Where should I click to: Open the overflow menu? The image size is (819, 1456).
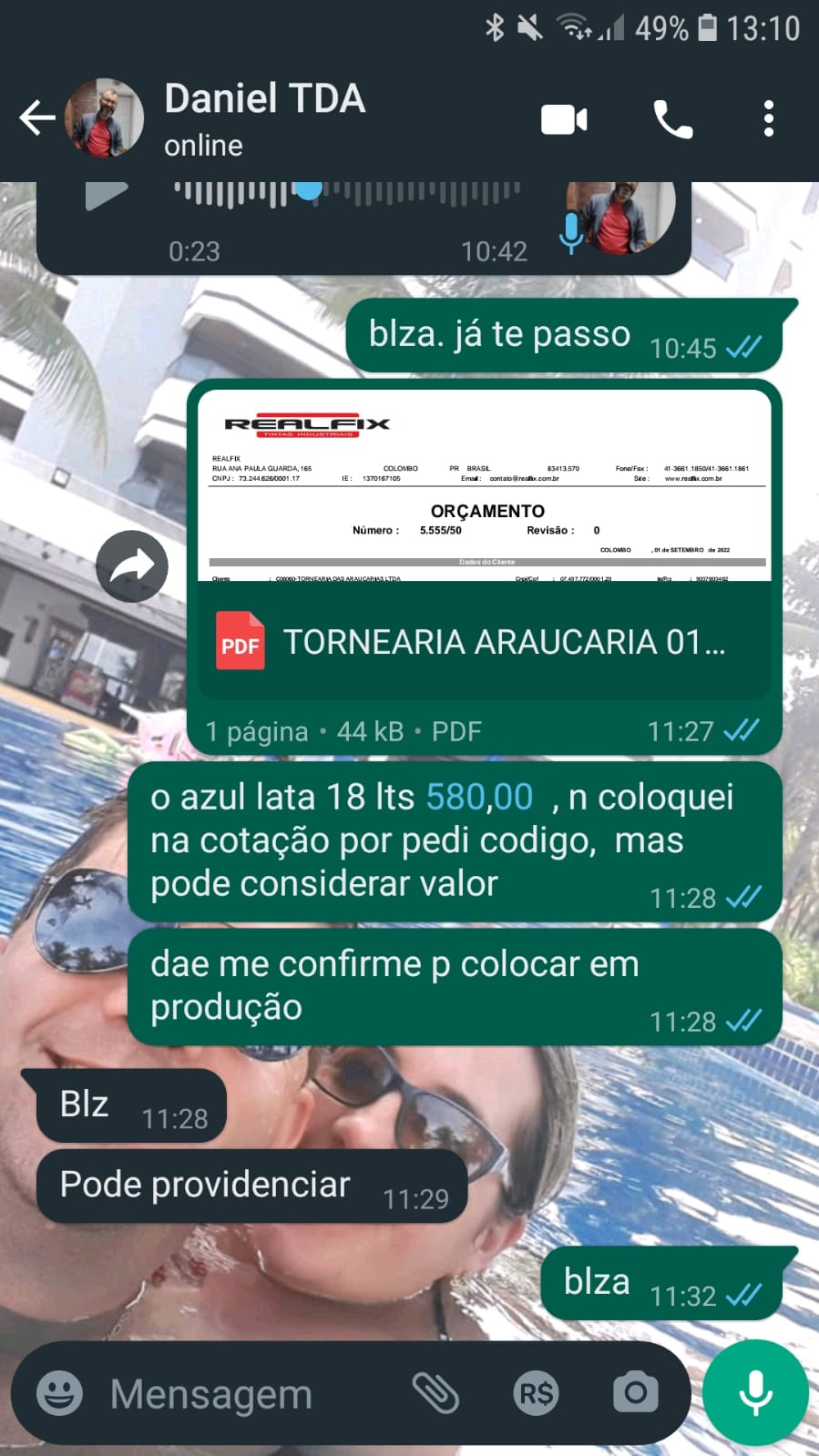pyautogui.click(x=769, y=119)
